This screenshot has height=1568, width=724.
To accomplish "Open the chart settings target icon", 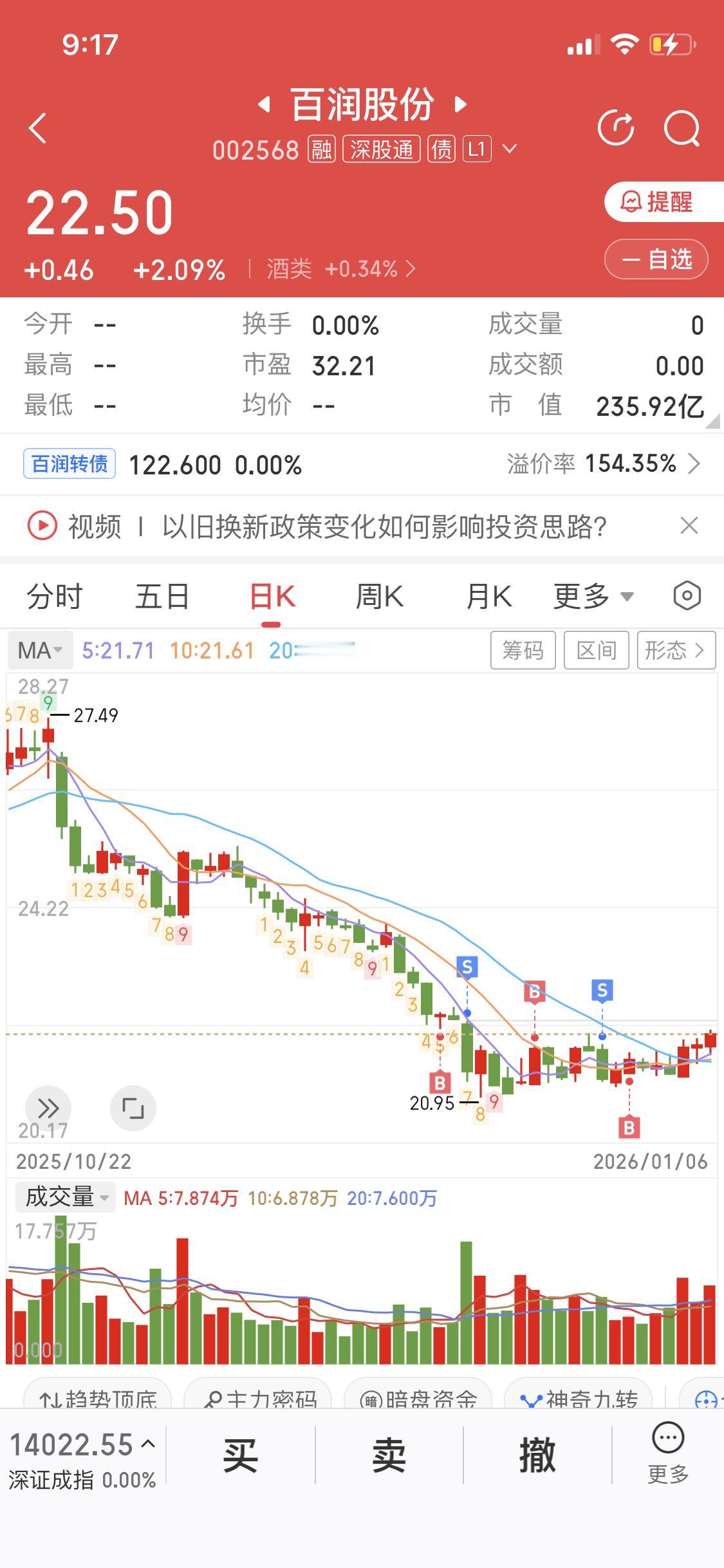I will [686, 595].
